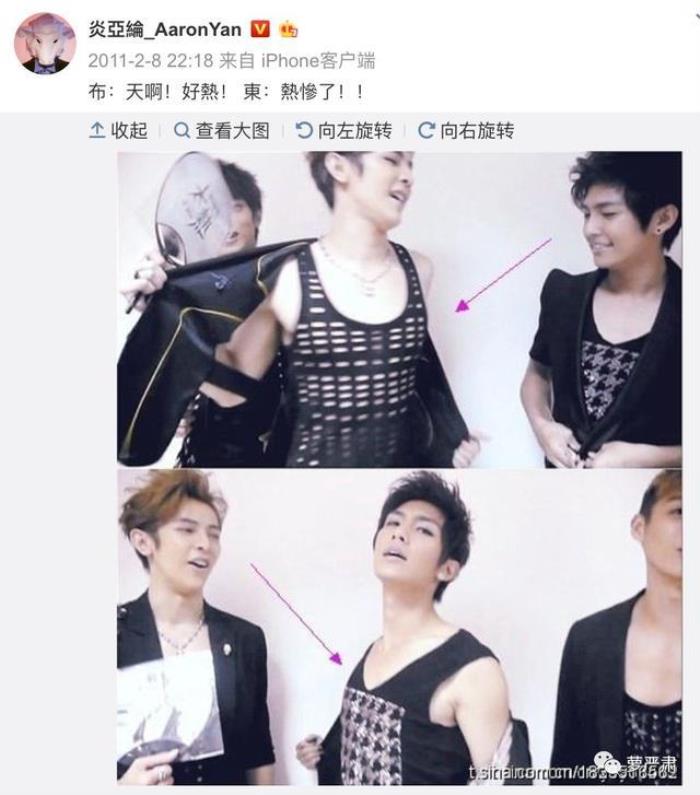Collapse the image with 收起

119,130
